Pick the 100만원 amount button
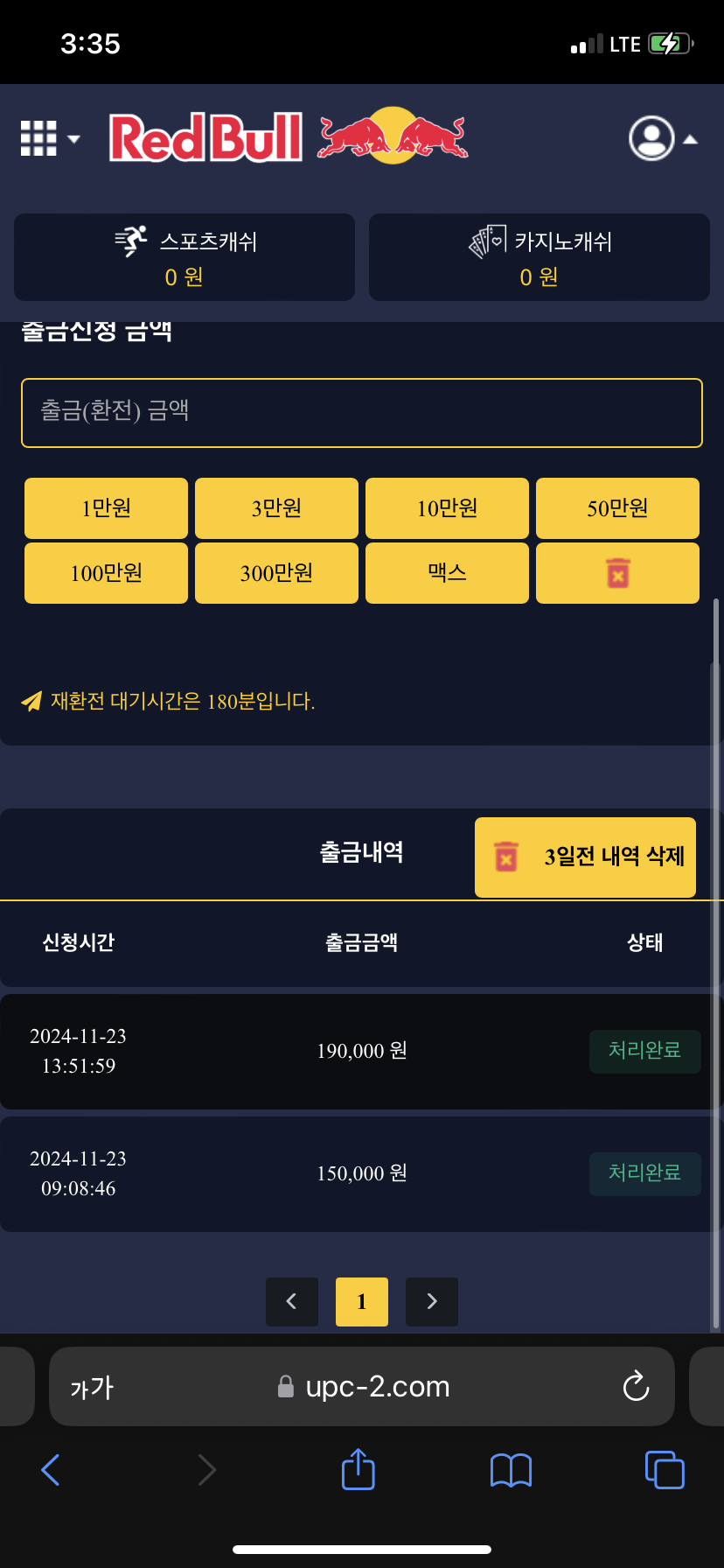724x1568 pixels. pyautogui.click(x=106, y=573)
